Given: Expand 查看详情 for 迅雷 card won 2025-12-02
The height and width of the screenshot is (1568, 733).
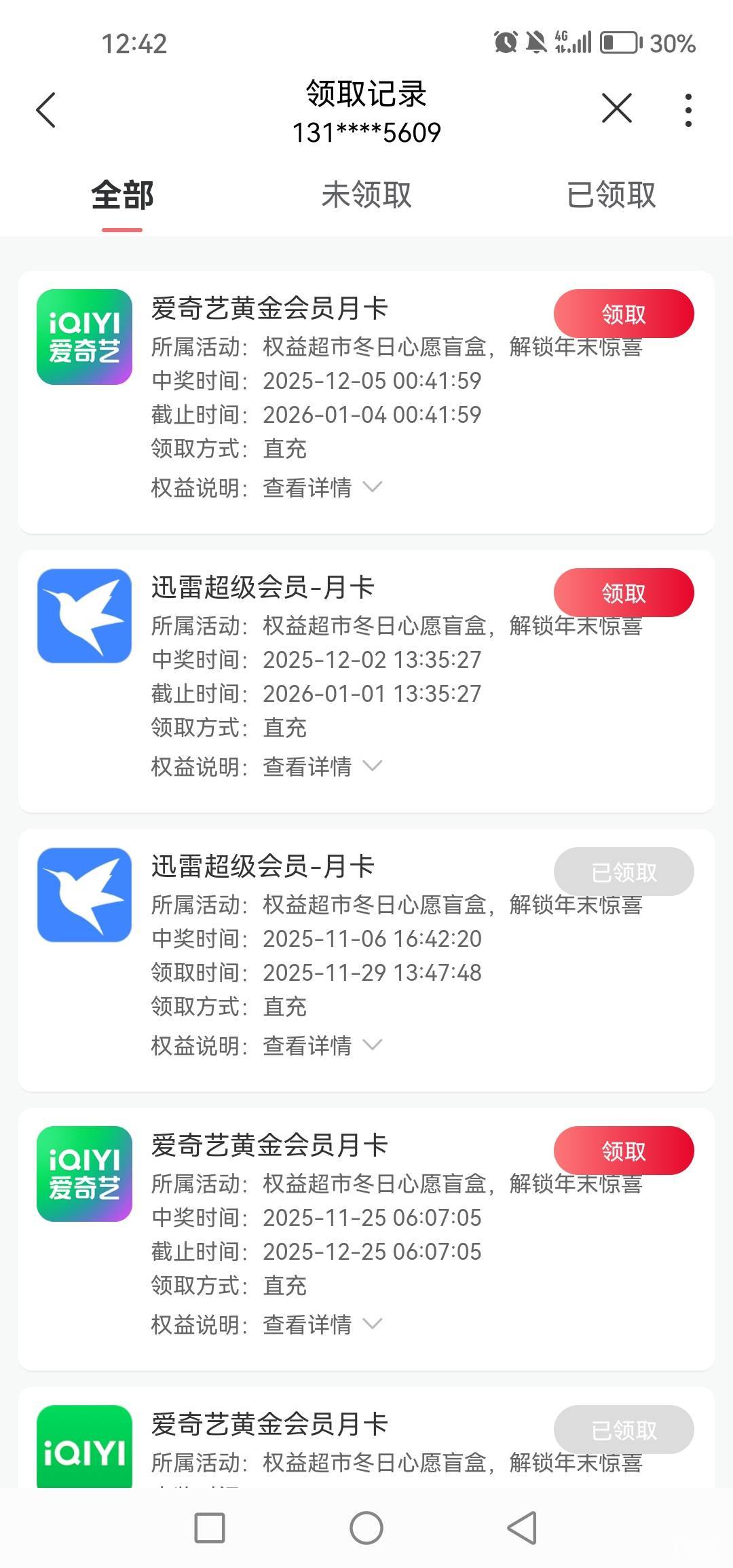Looking at the screenshot, I should pyautogui.click(x=322, y=766).
